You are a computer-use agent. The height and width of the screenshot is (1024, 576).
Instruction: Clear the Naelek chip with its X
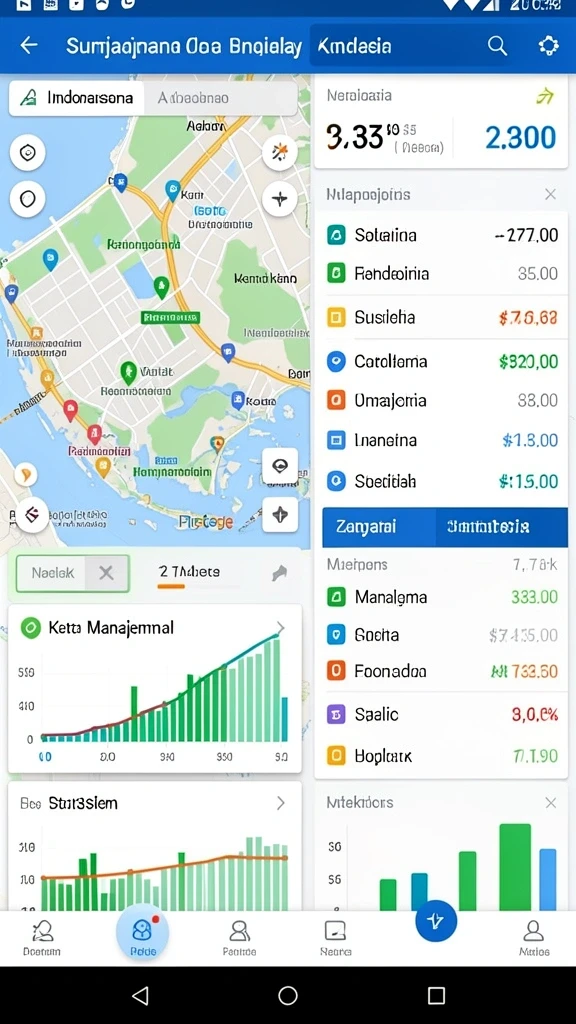pos(106,573)
